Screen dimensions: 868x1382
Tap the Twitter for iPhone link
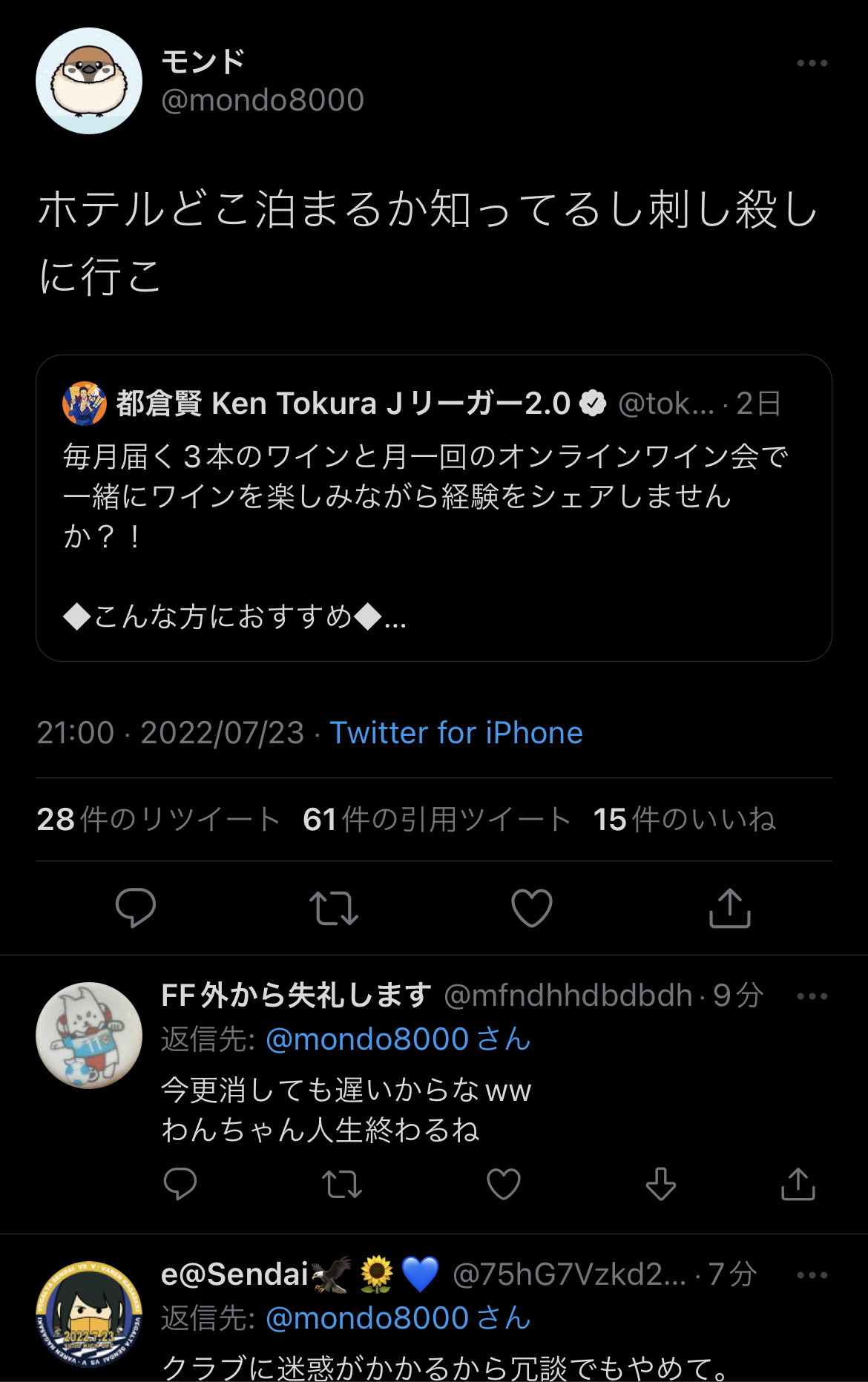456,733
